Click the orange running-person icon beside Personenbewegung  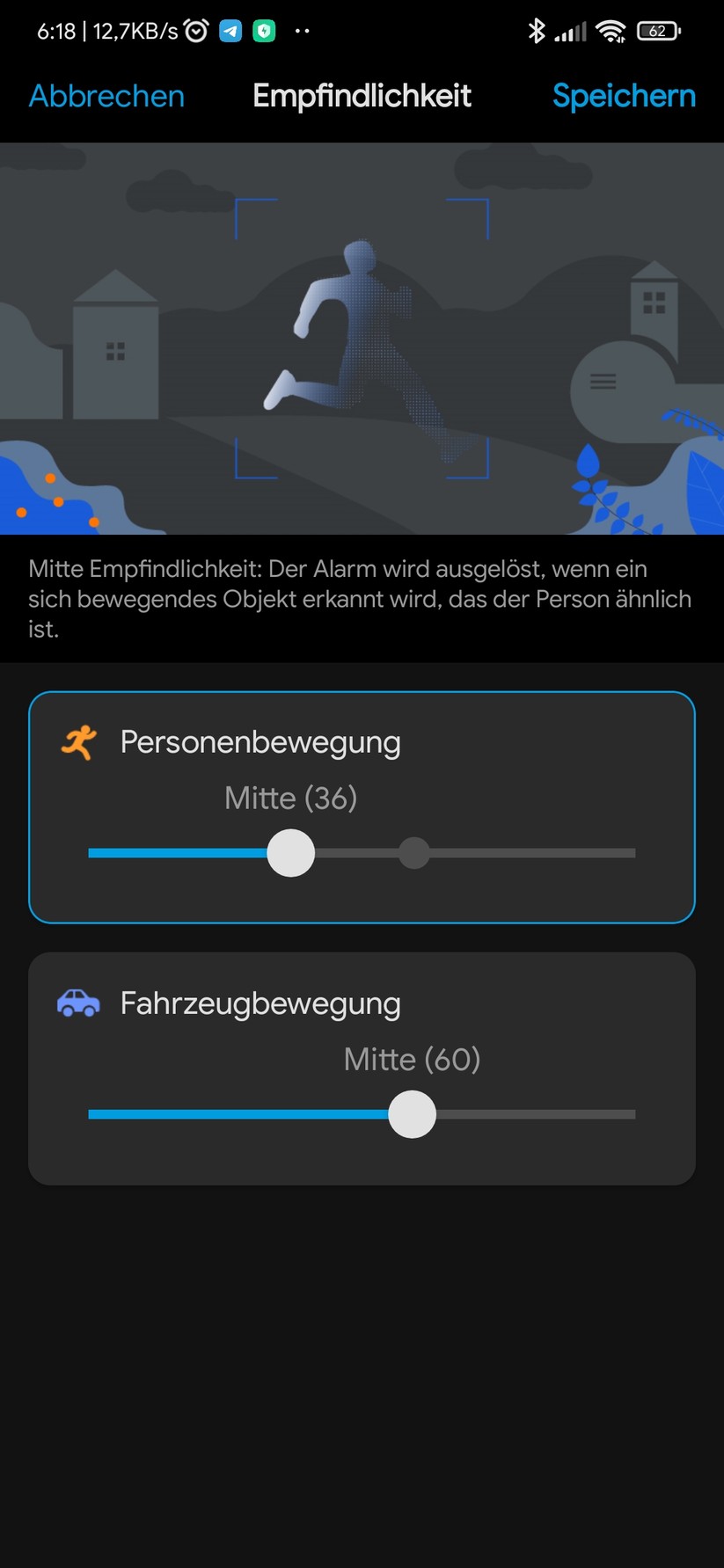click(78, 741)
